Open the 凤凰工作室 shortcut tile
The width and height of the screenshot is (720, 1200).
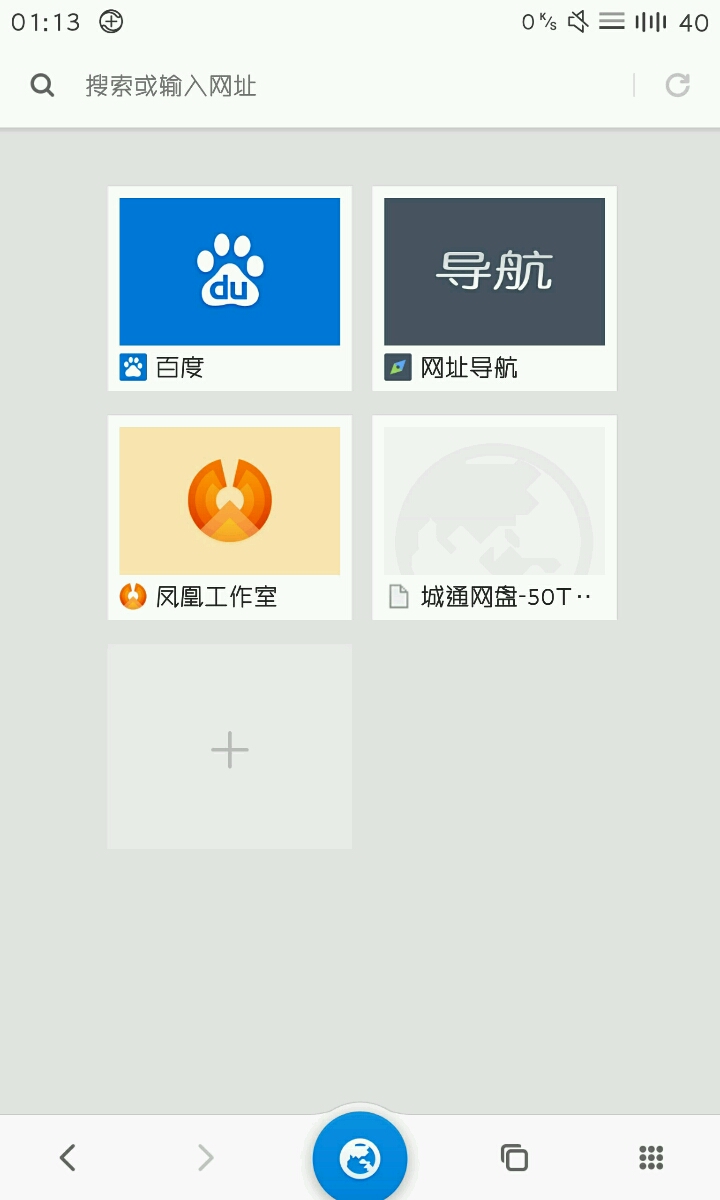[229, 517]
